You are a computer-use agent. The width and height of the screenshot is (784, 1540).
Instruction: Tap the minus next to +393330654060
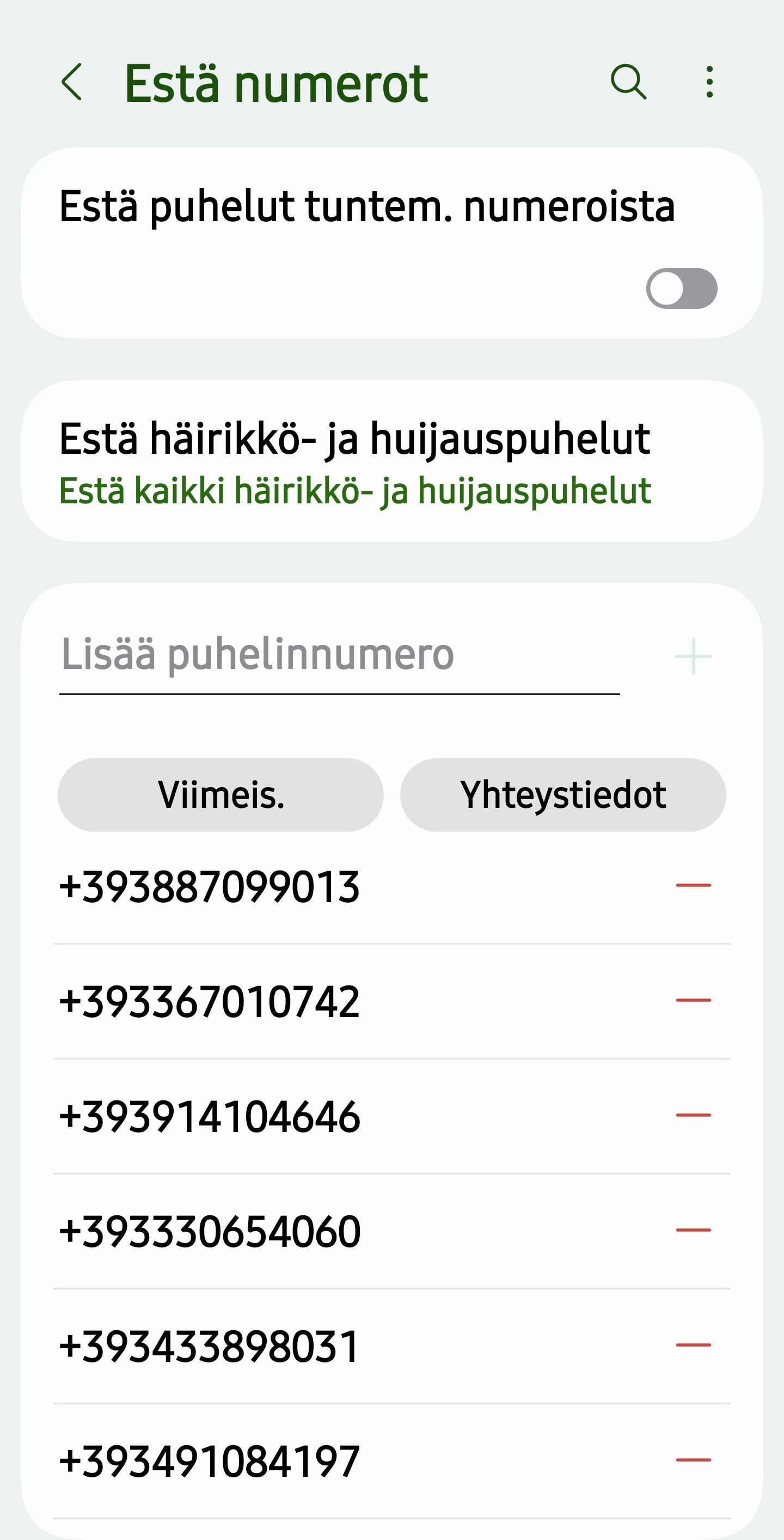pos(693,1231)
